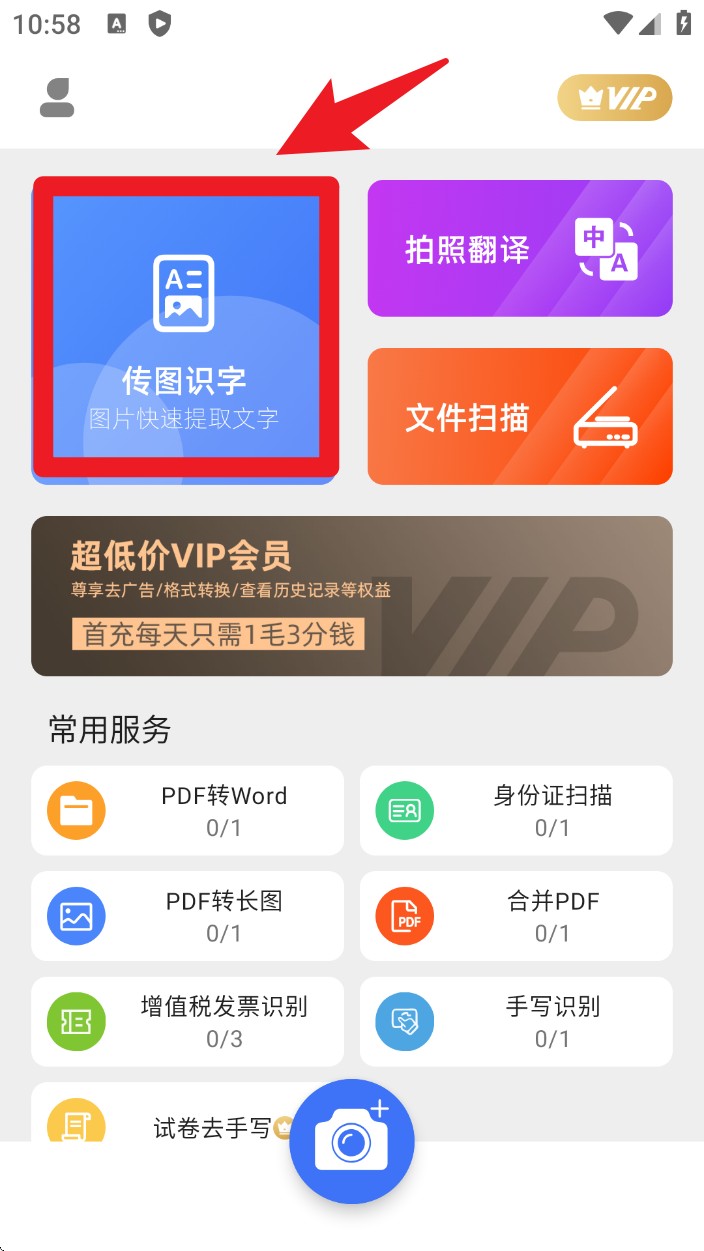Open the 超低价VIP会员 banner
Viewport: 704px width, 1251px height.
coord(351,596)
